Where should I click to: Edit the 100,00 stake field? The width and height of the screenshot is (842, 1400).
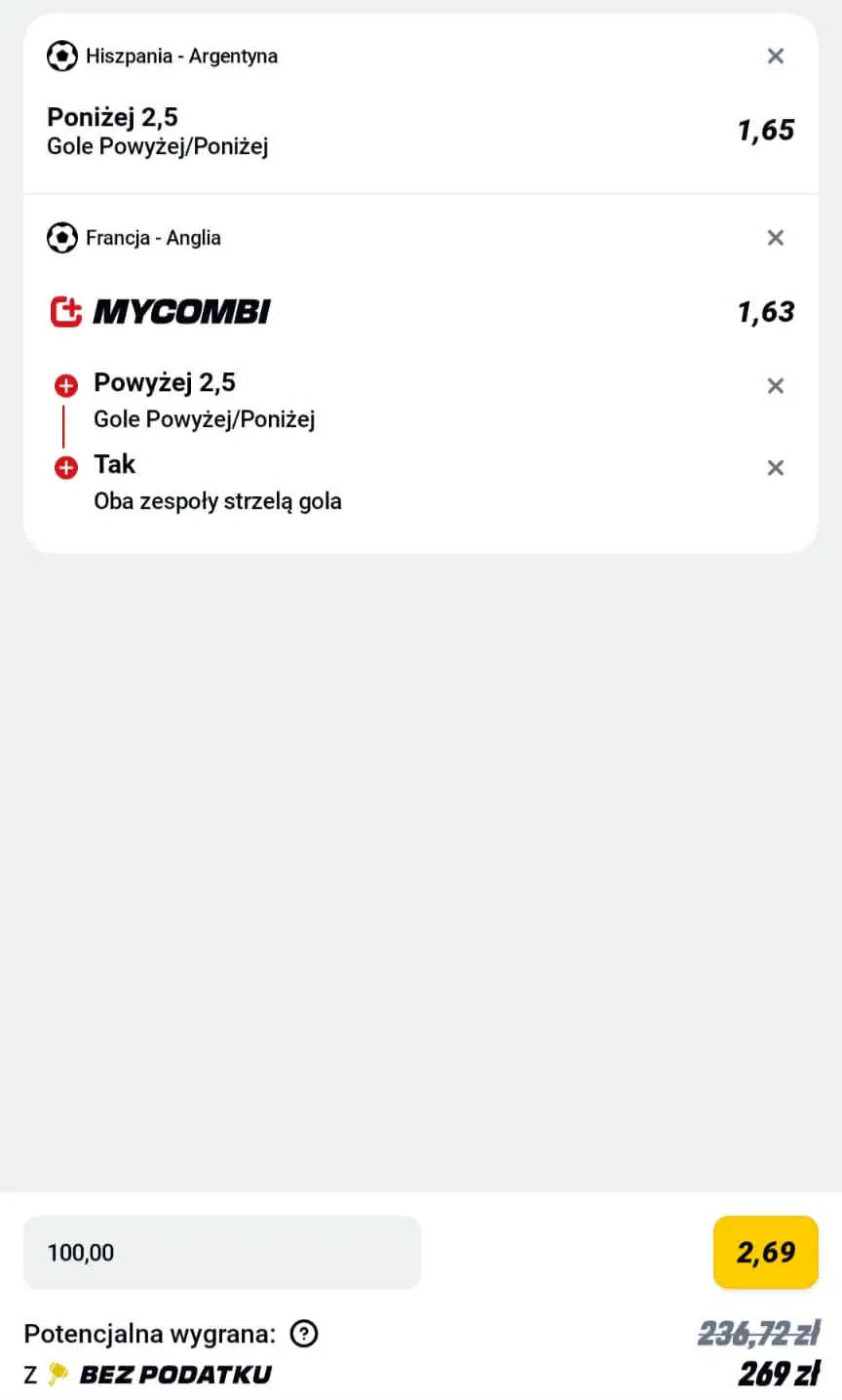pos(222,1253)
